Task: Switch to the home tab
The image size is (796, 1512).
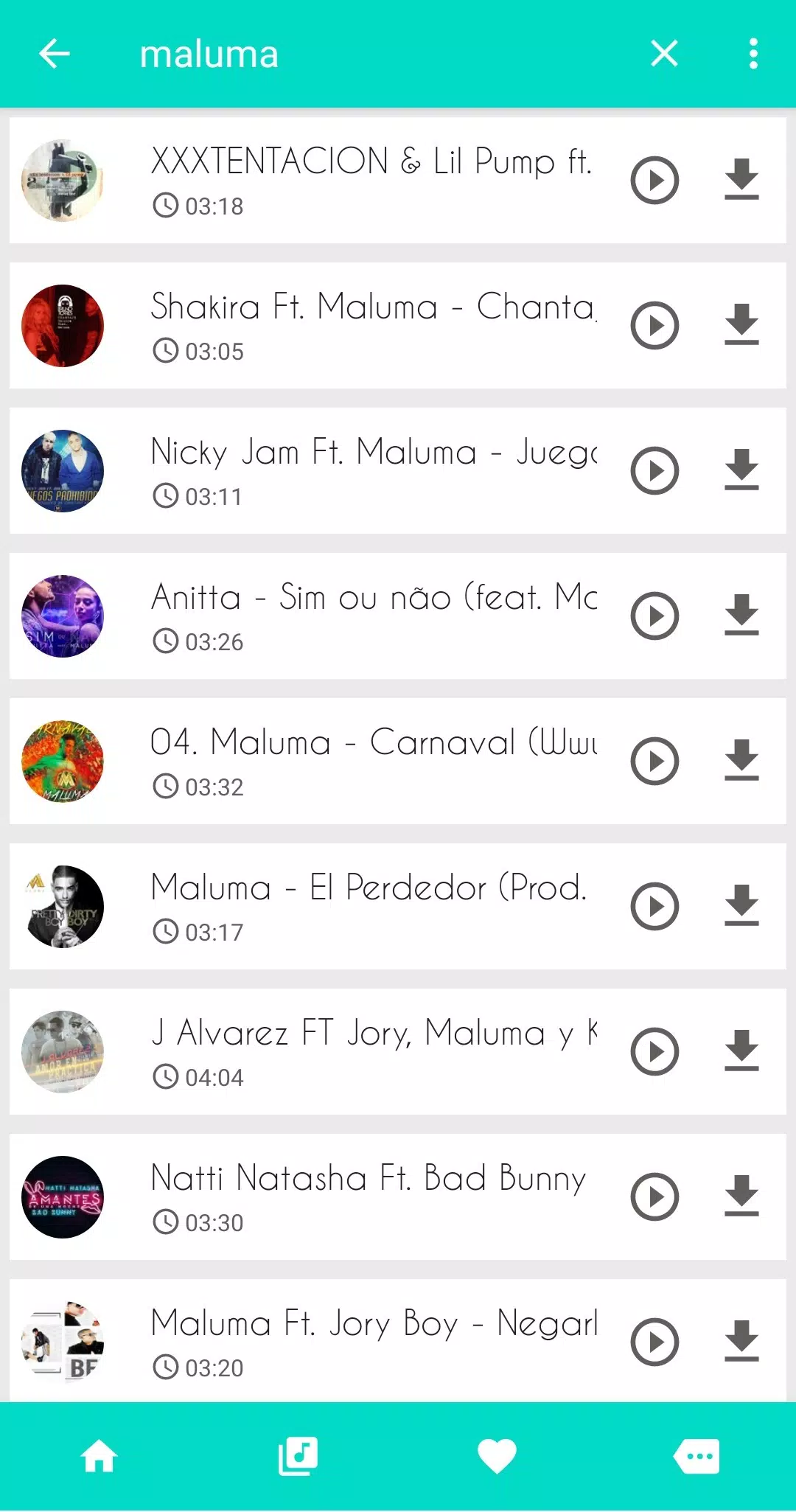Action: [99, 1457]
